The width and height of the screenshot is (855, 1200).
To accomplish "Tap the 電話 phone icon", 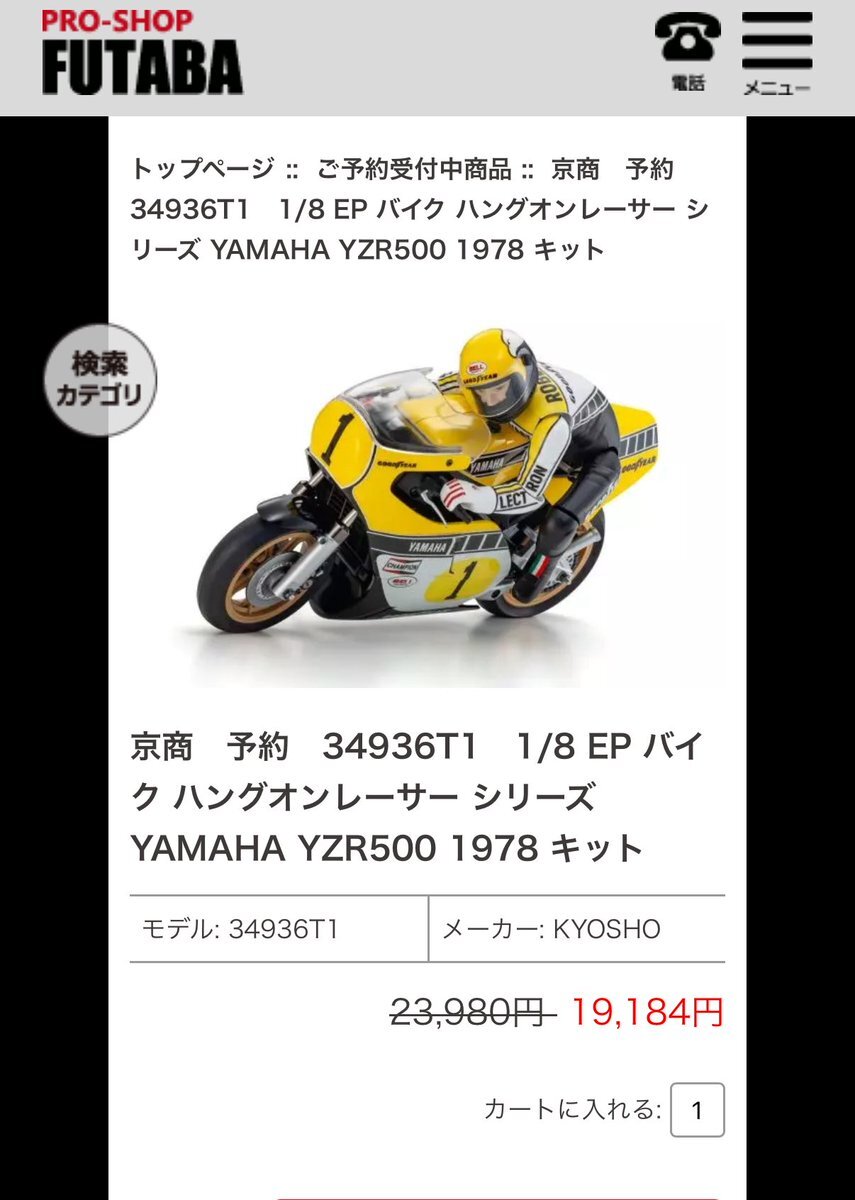I will point(687,51).
